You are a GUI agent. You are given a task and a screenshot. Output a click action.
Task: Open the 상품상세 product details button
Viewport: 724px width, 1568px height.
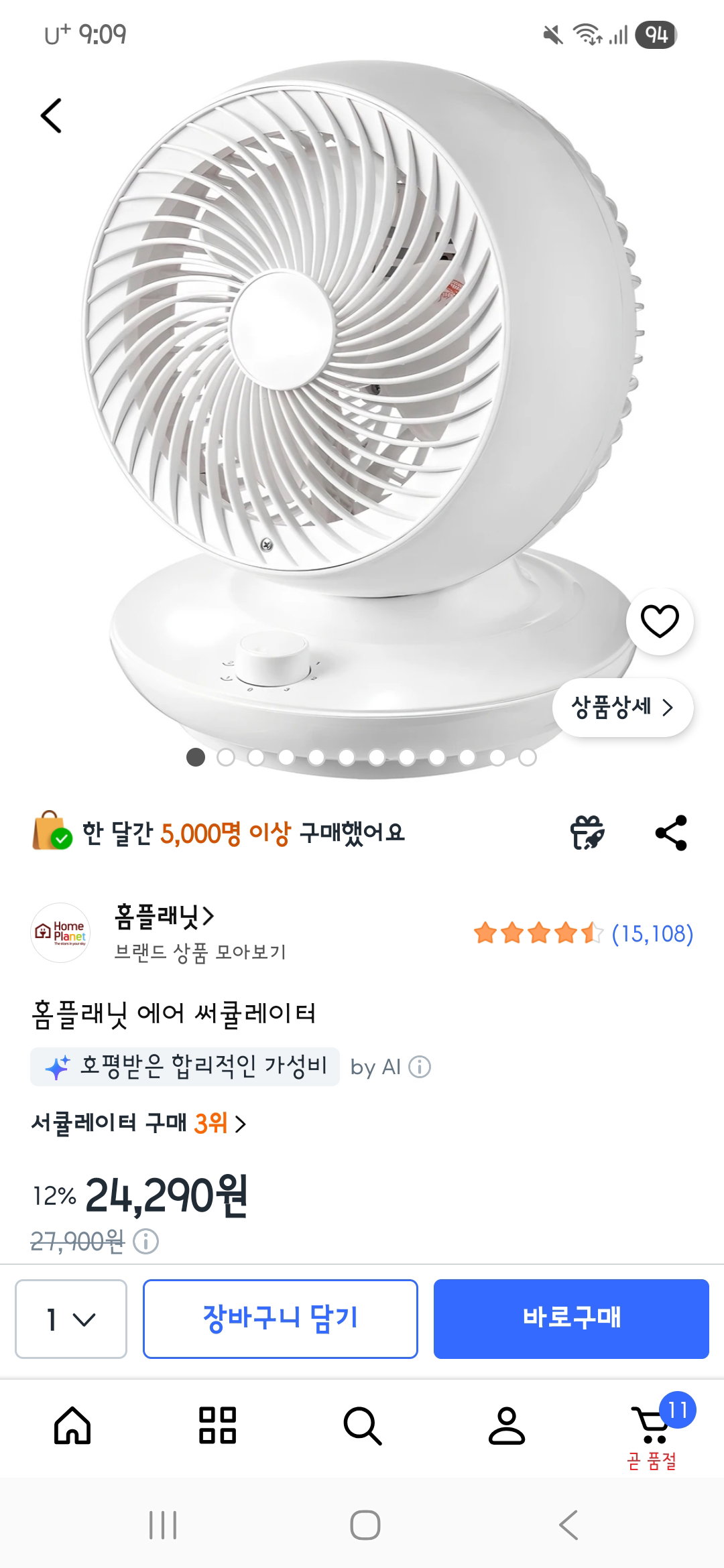coord(623,707)
